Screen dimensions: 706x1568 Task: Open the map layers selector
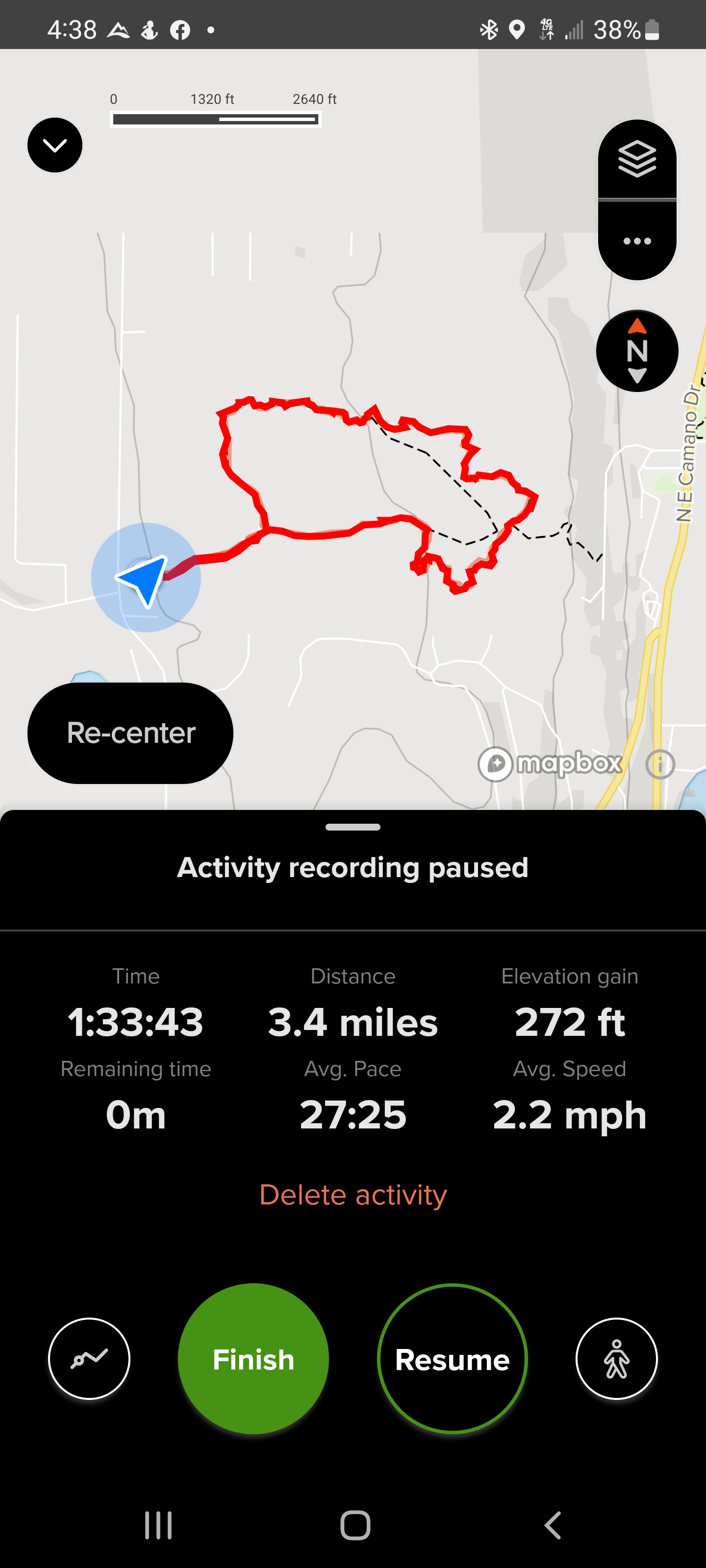click(x=637, y=159)
